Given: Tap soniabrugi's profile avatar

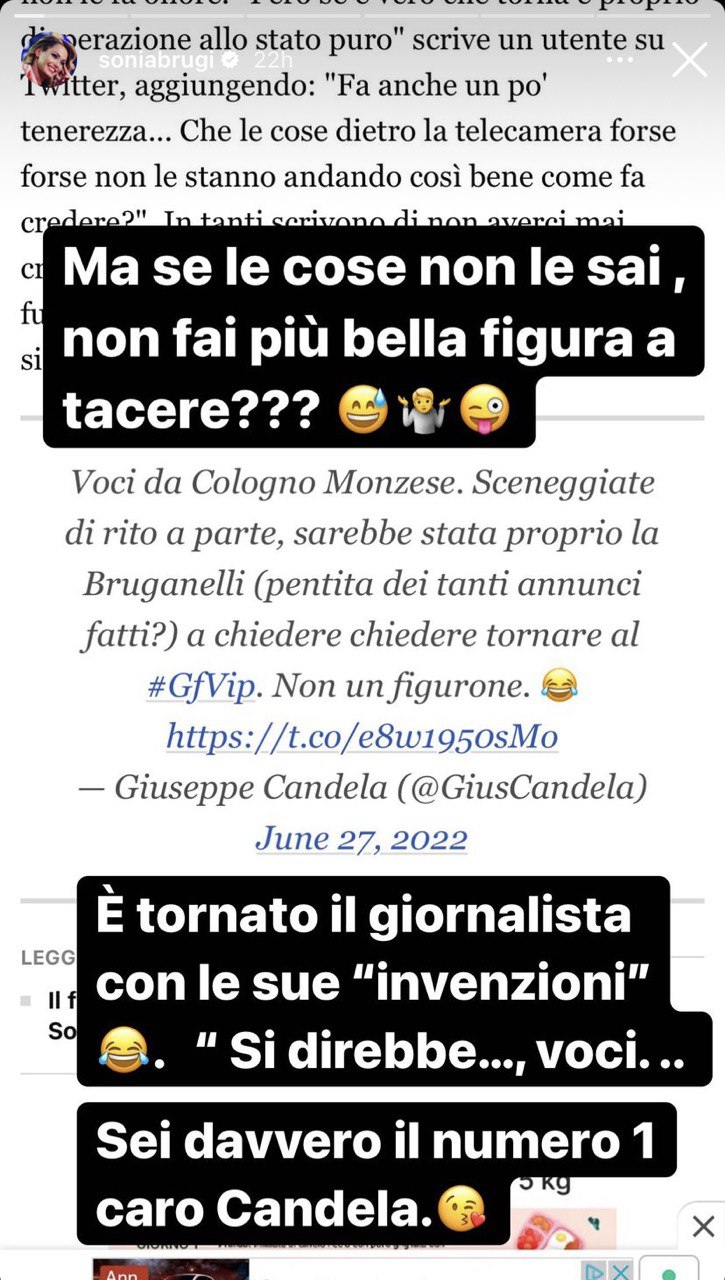Looking at the screenshot, I should click(x=49, y=60).
